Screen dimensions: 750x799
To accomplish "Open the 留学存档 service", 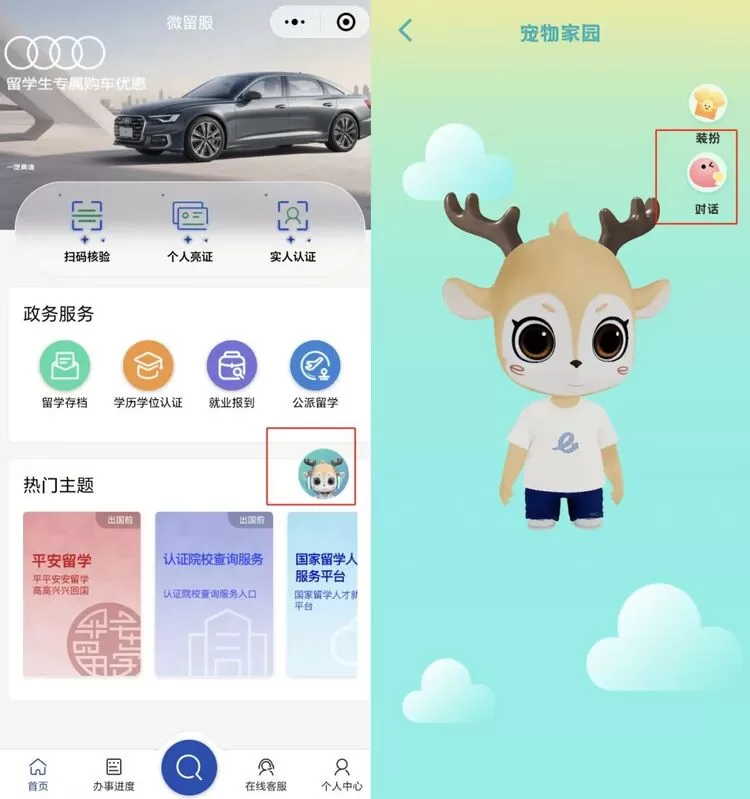I will click(x=64, y=374).
